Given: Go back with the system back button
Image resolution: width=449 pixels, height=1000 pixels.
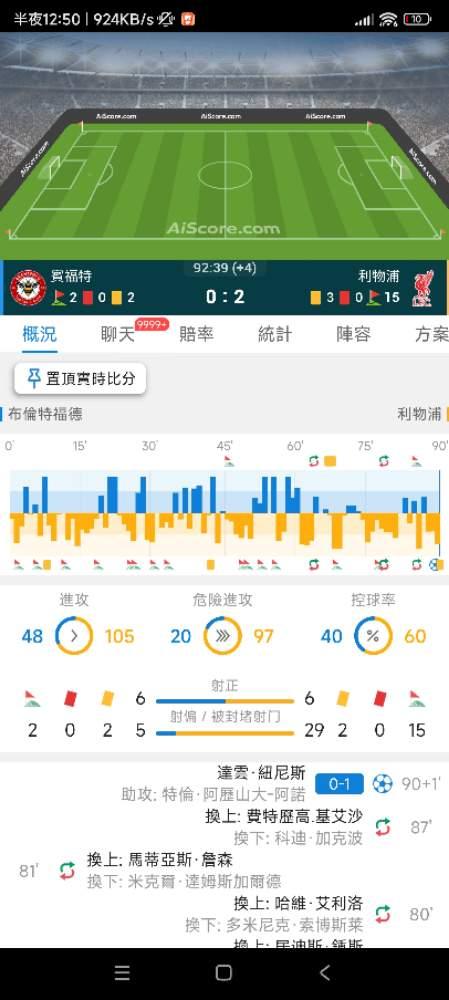Looking at the screenshot, I should [325, 972].
